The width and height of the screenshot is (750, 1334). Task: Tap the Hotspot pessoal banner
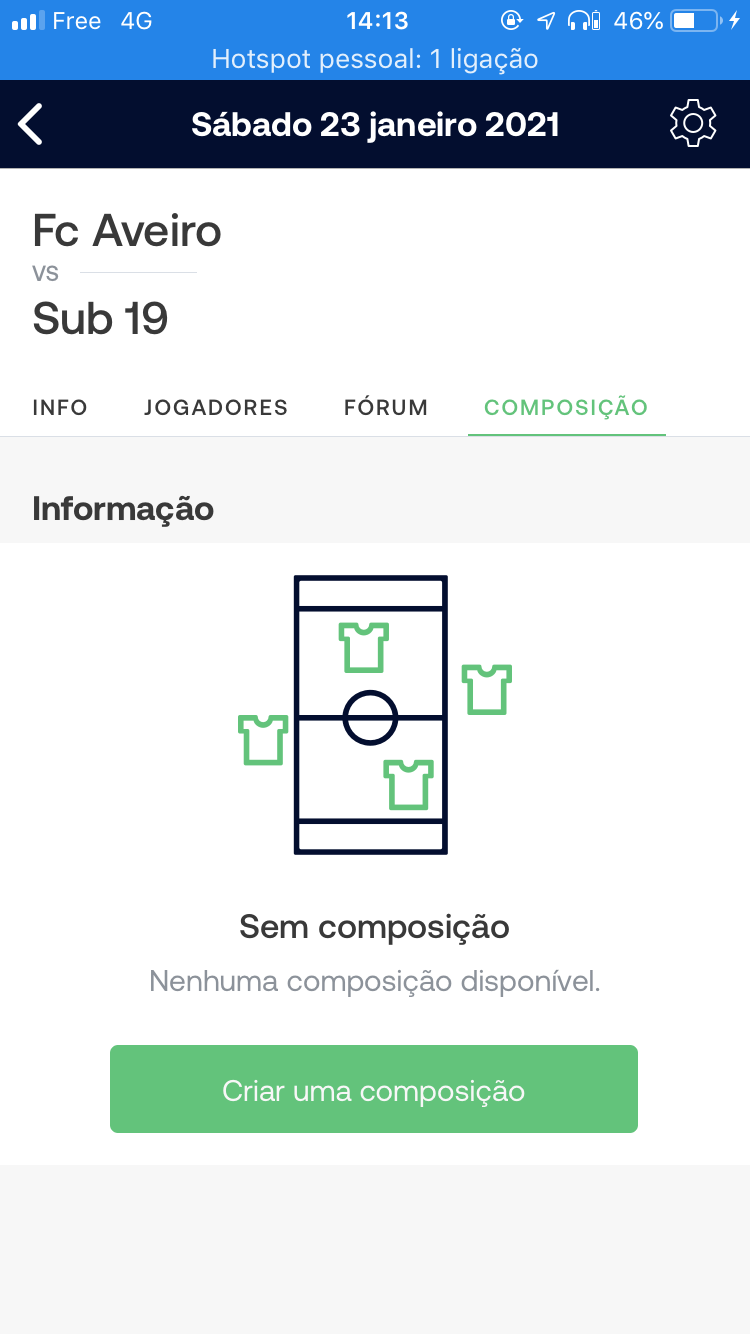pos(374,59)
